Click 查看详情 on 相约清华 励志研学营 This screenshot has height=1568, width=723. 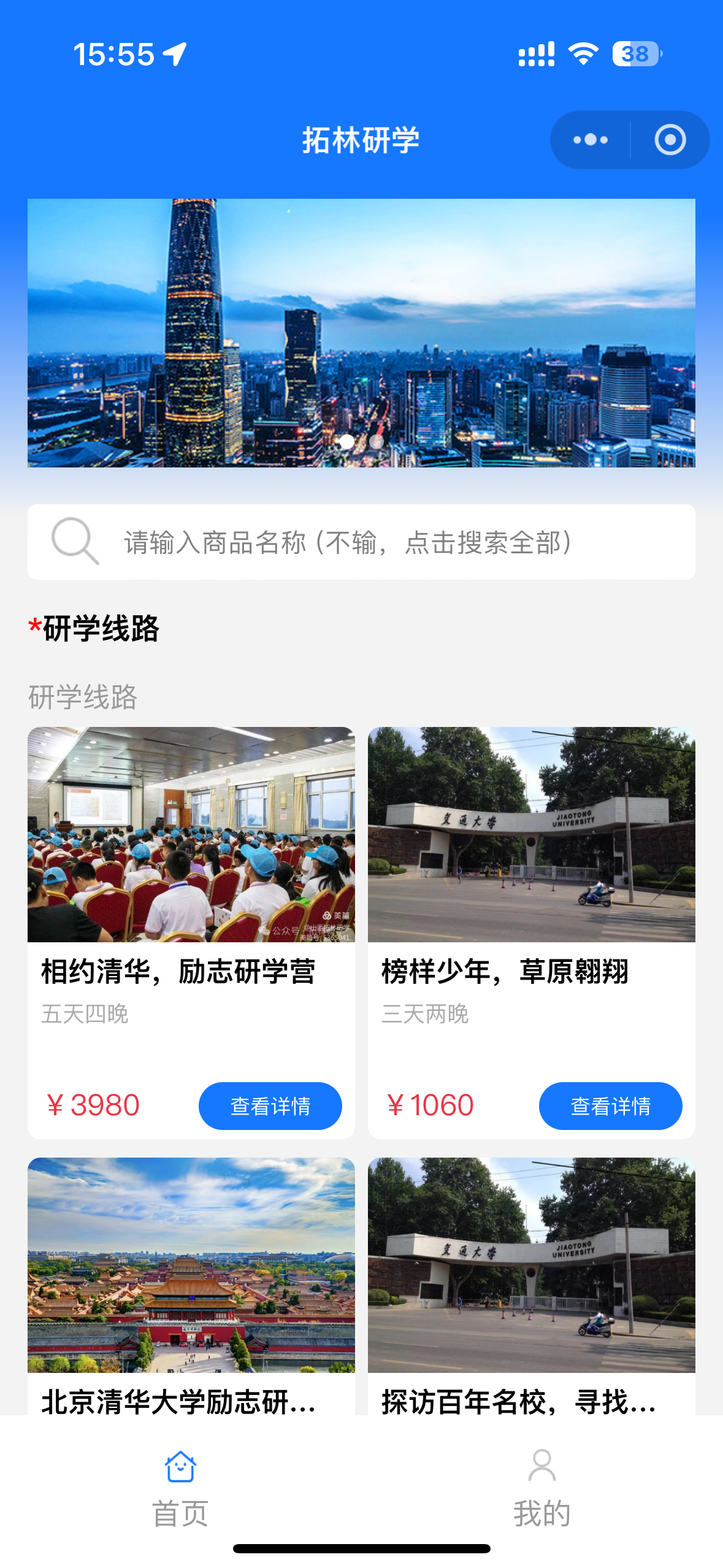tap(270, 1105)
